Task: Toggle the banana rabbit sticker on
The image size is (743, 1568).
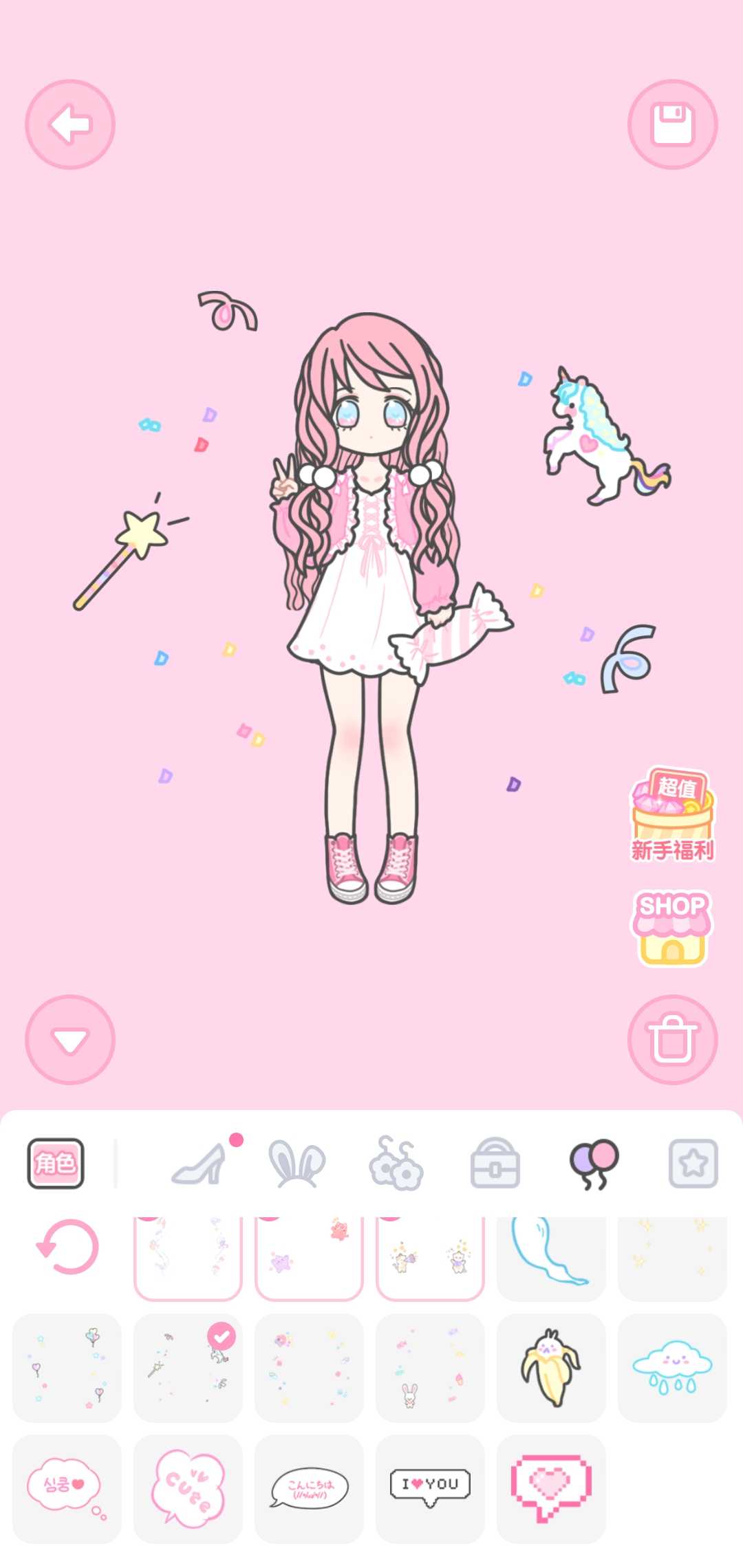Action: point(551,1369)
